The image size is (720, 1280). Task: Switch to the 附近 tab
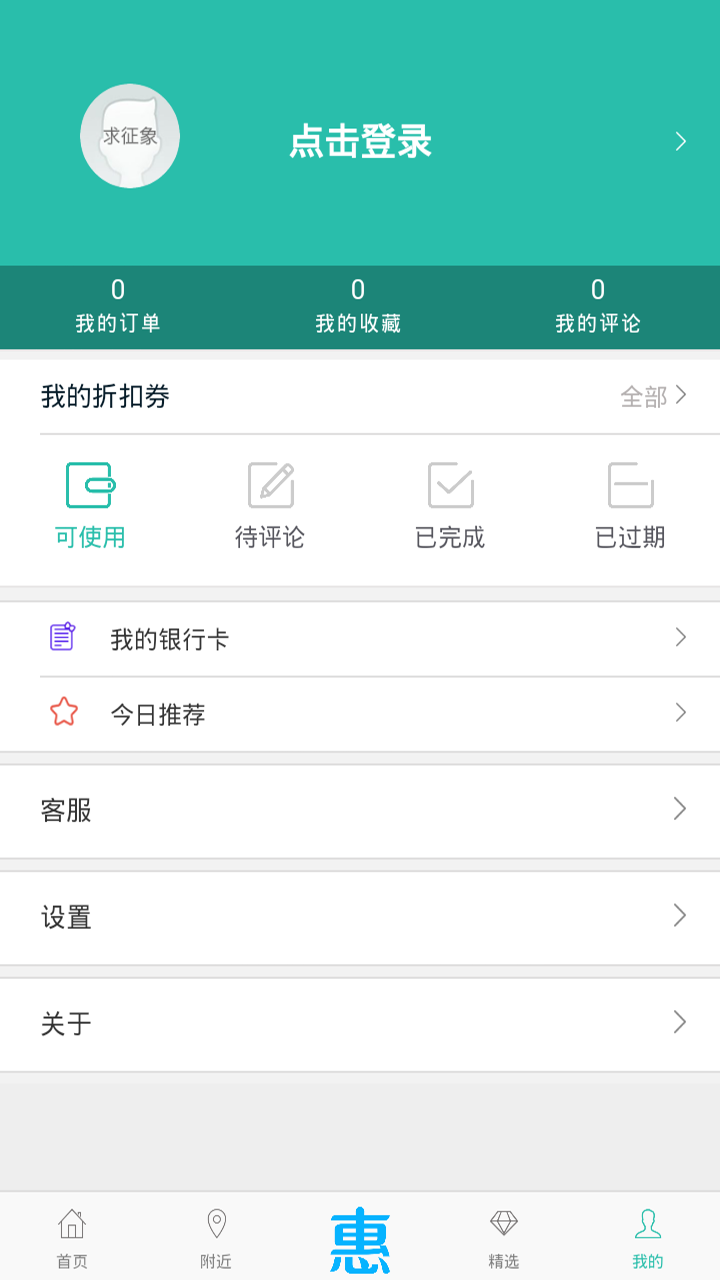[x=216, y=1238]
